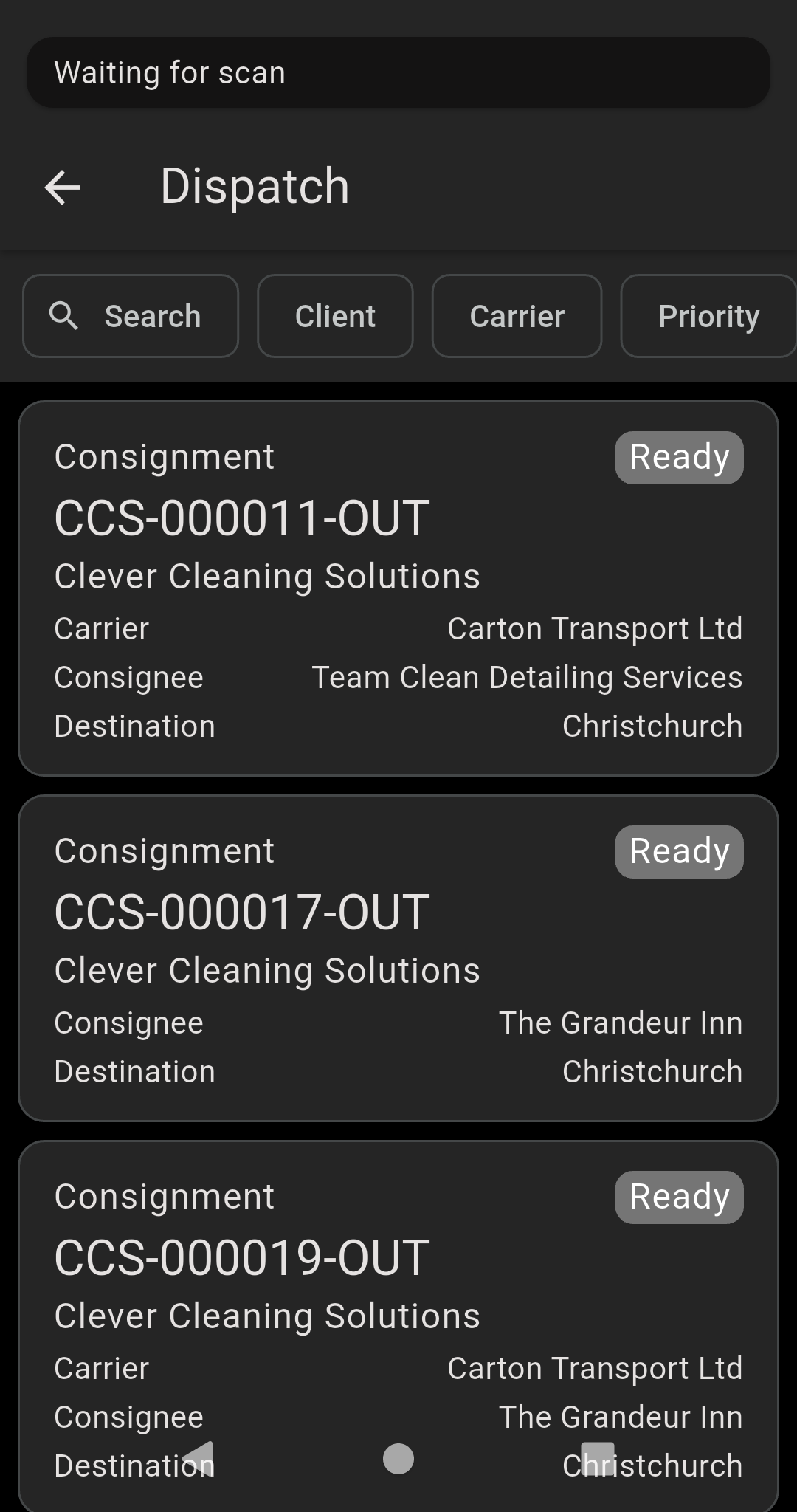Filter consignments by Carrier
The height and width of the screenshot is (1512, 797).
coord(517,316)
